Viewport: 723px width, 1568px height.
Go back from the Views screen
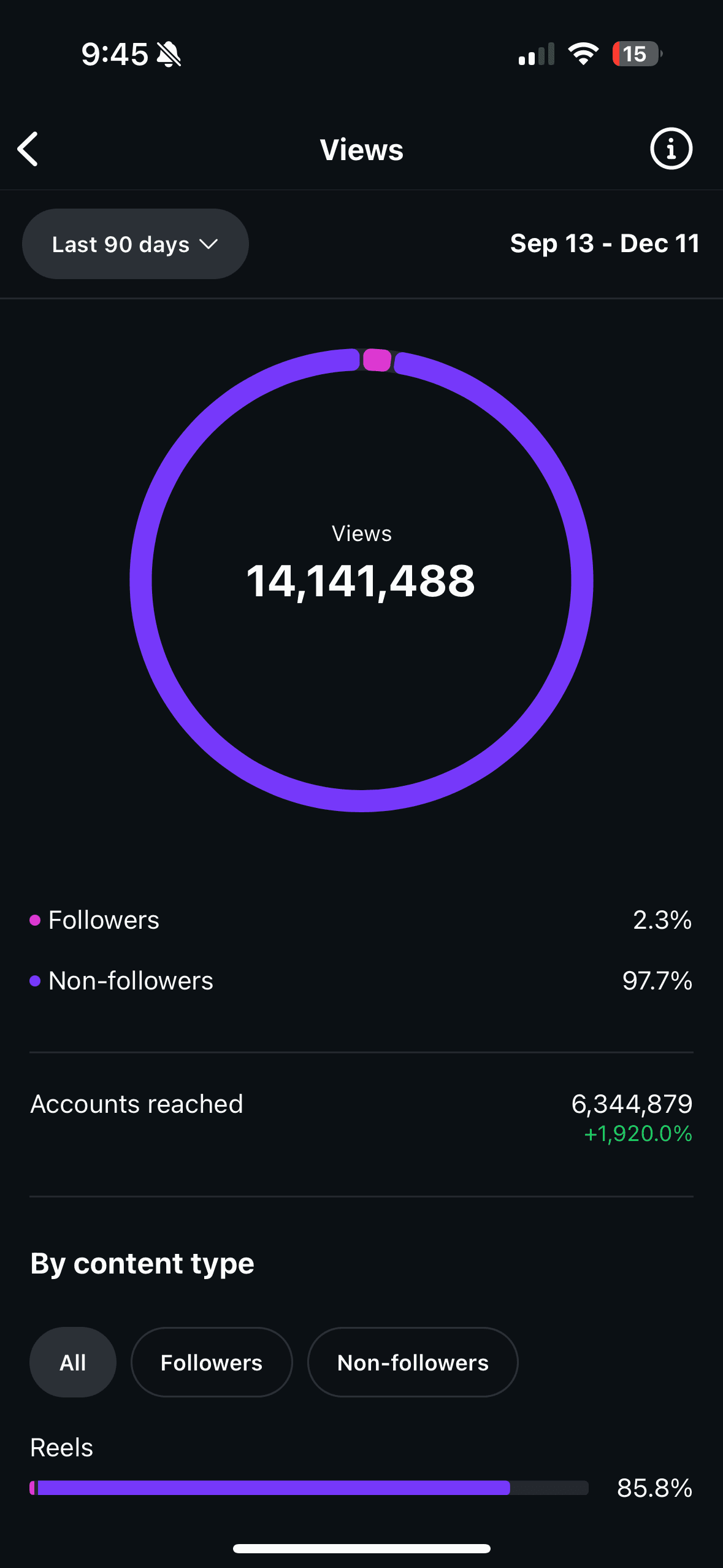click(28, 149)
